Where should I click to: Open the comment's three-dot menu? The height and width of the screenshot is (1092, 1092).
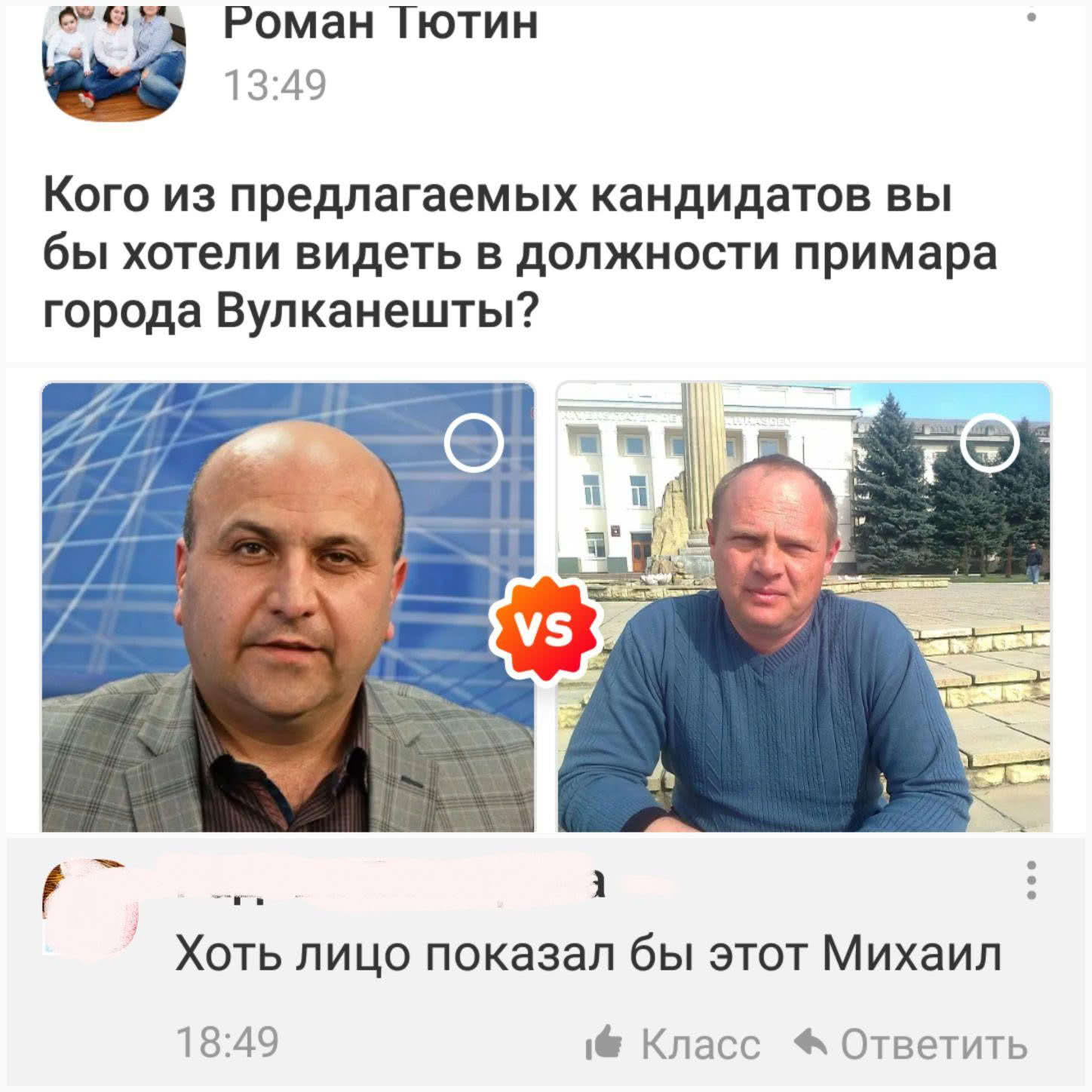pos(1031,879)
